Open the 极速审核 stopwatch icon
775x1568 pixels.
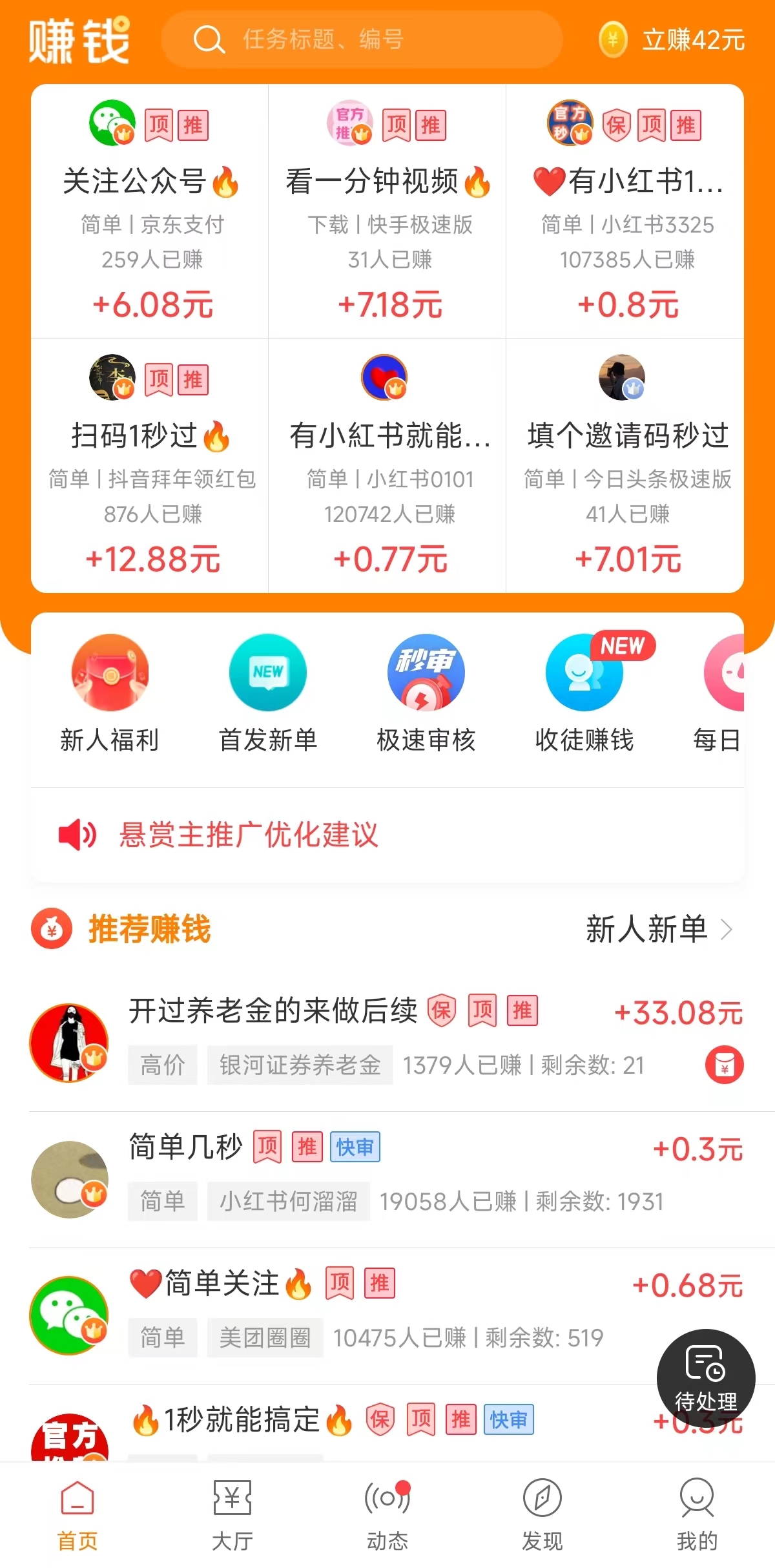[x=426, y=672]
